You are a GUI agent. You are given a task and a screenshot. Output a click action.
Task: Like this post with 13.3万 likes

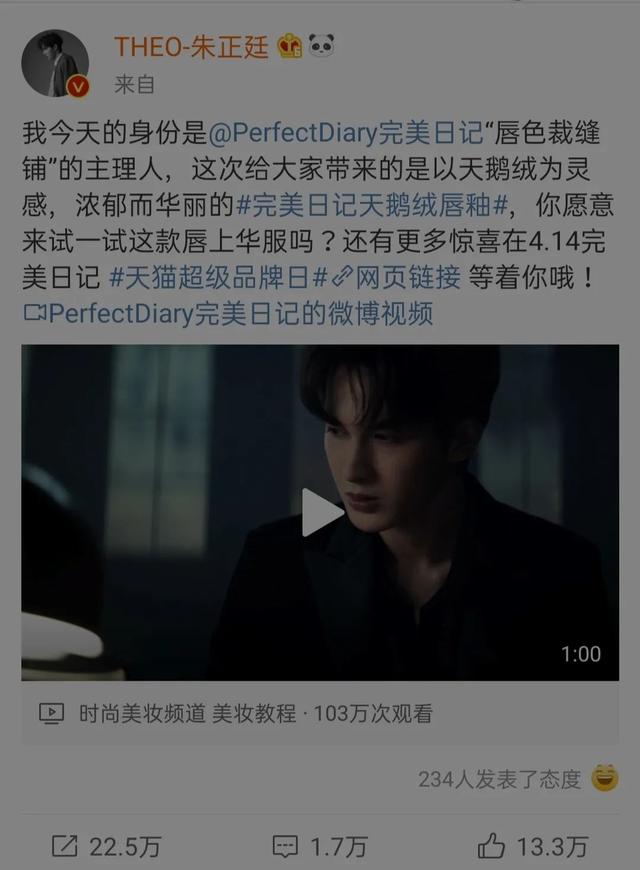click(532, 847)
